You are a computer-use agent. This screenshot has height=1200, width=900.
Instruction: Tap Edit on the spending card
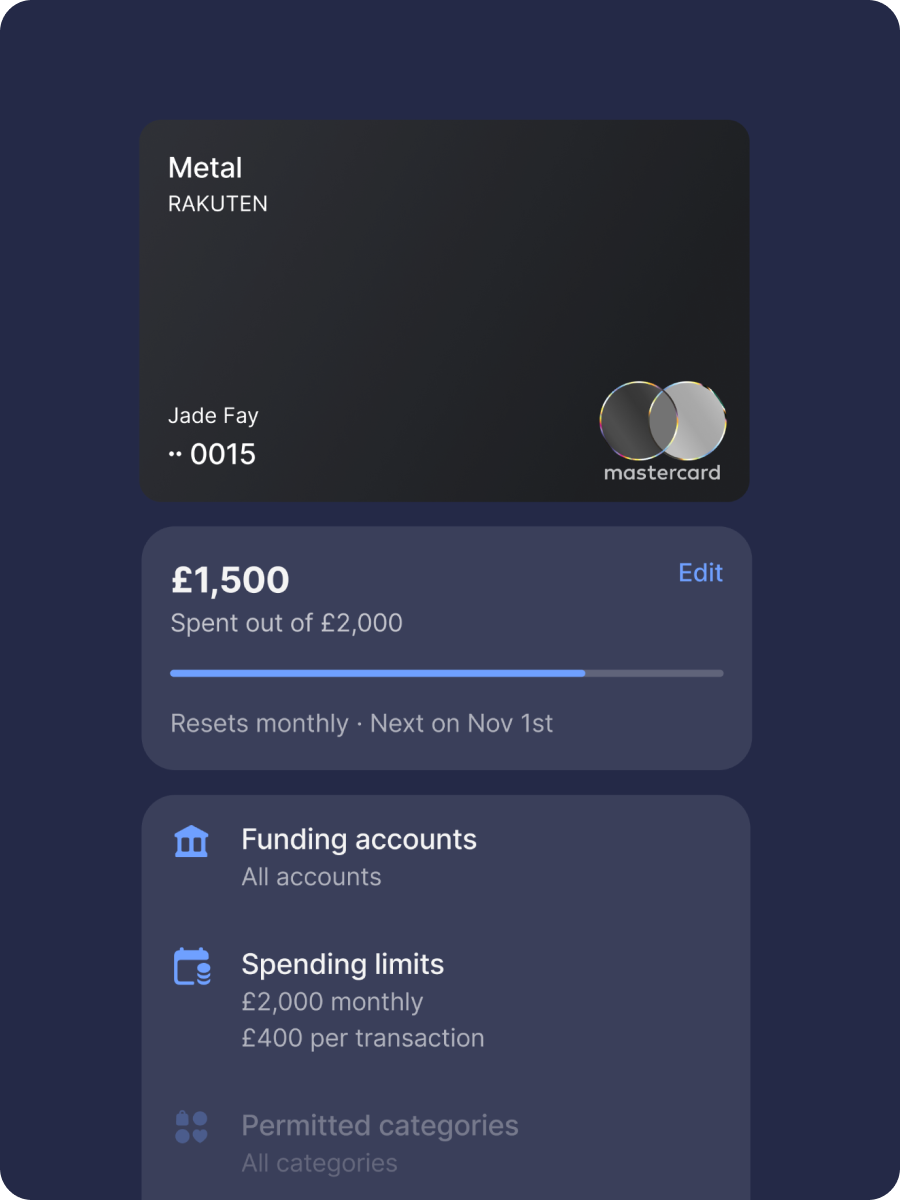click(x=700, y=573)
